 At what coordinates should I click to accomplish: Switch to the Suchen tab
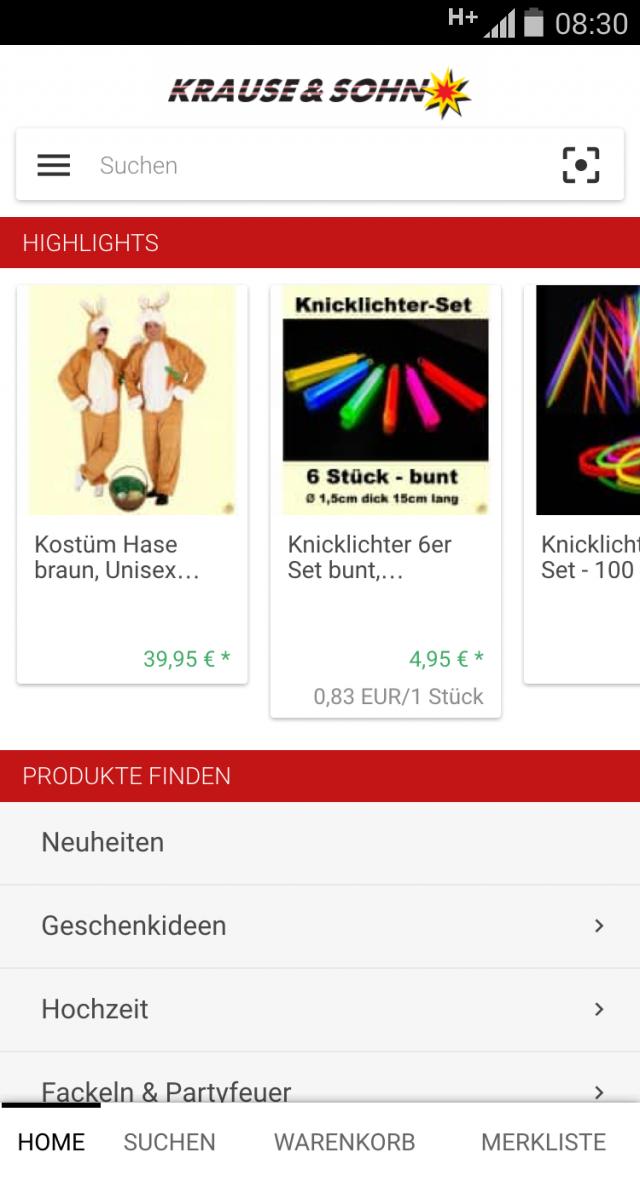click(169, 1142)
